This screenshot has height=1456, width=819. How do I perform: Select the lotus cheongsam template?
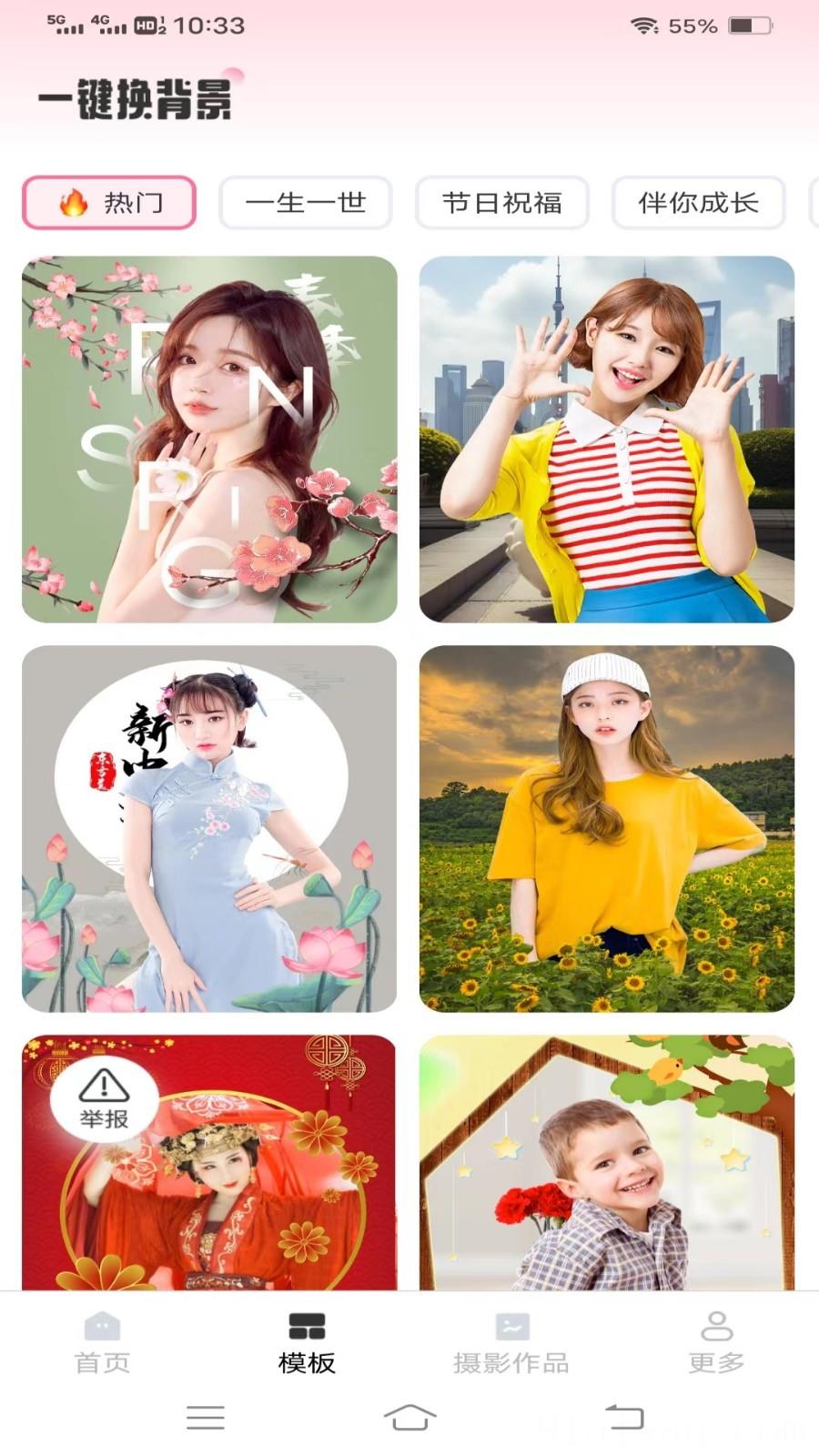[x=209, y=828]
